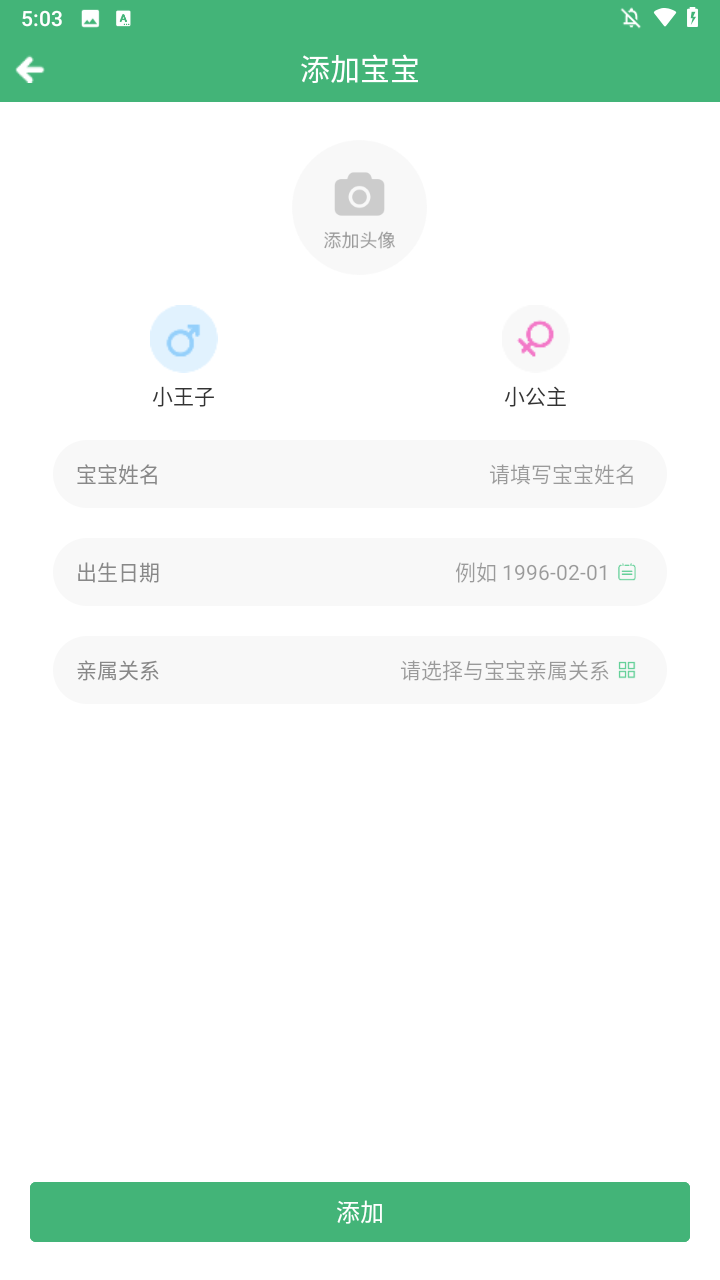Image resolution: width=720 pixels, height=1280 pixels.
Task: Choose 小公主 as the baby gender
Action: (x=536, y=396)
